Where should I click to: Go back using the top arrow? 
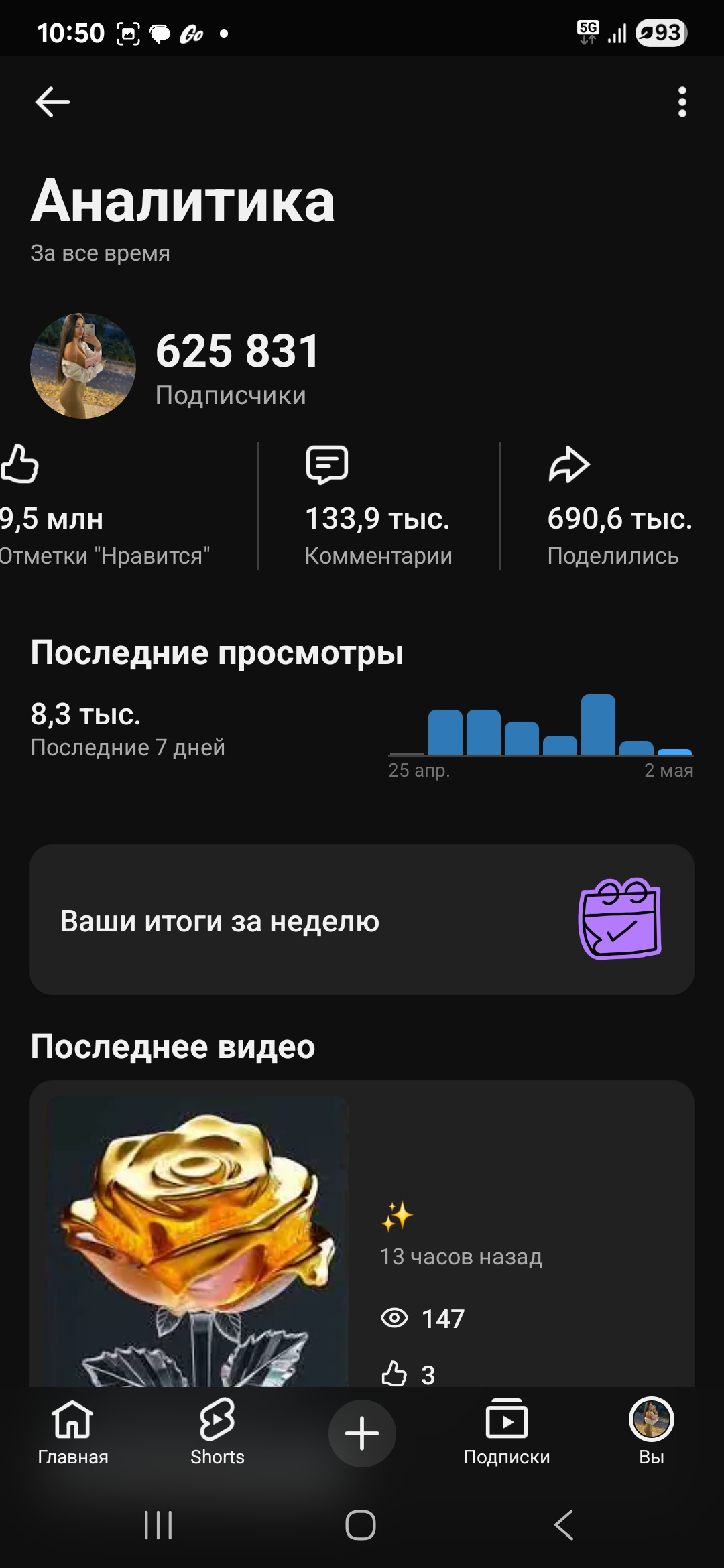coord(52,102)
